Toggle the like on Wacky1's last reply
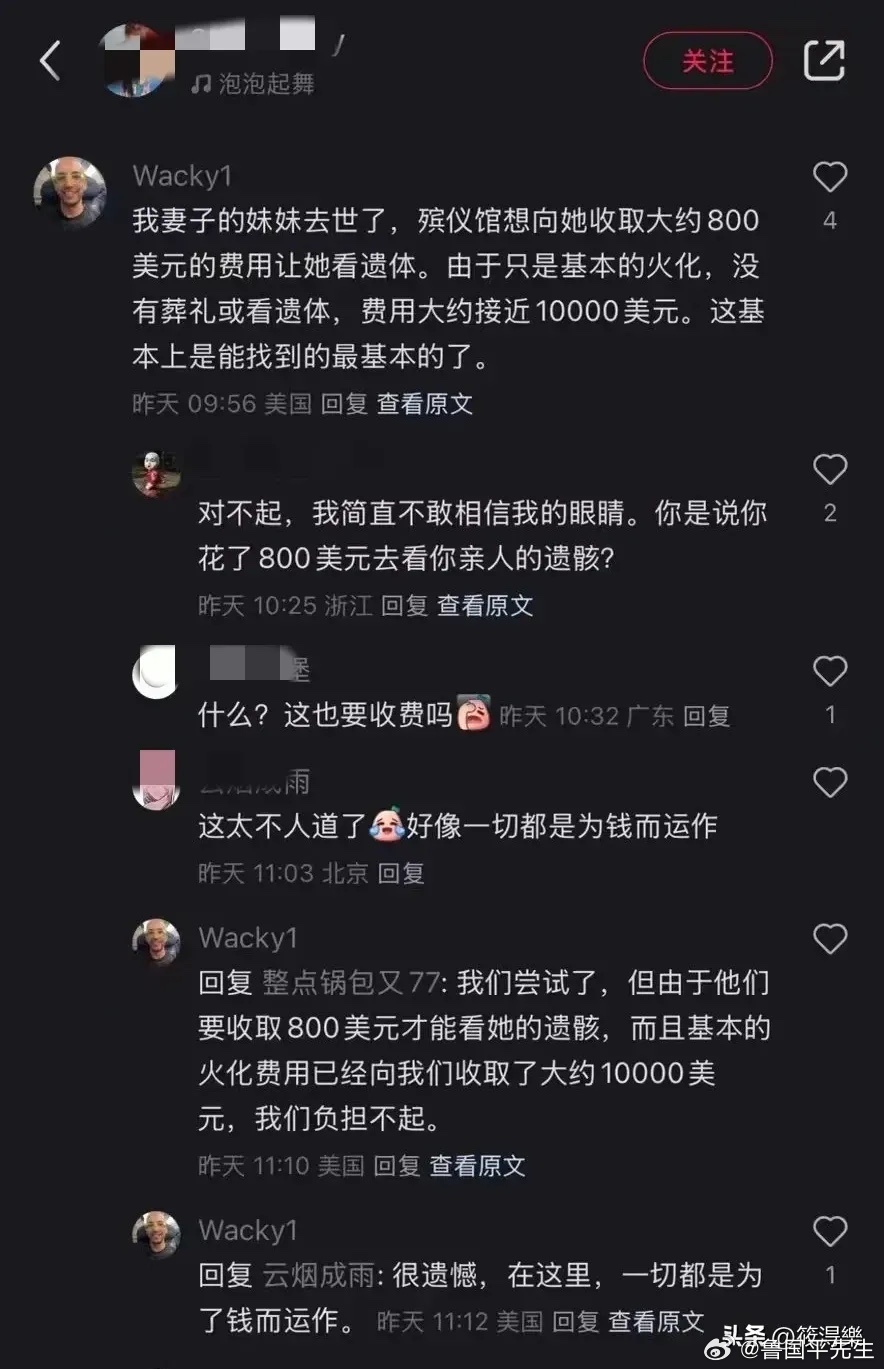The height and width of the screenshot is (1369, 884). (830, 1231)
